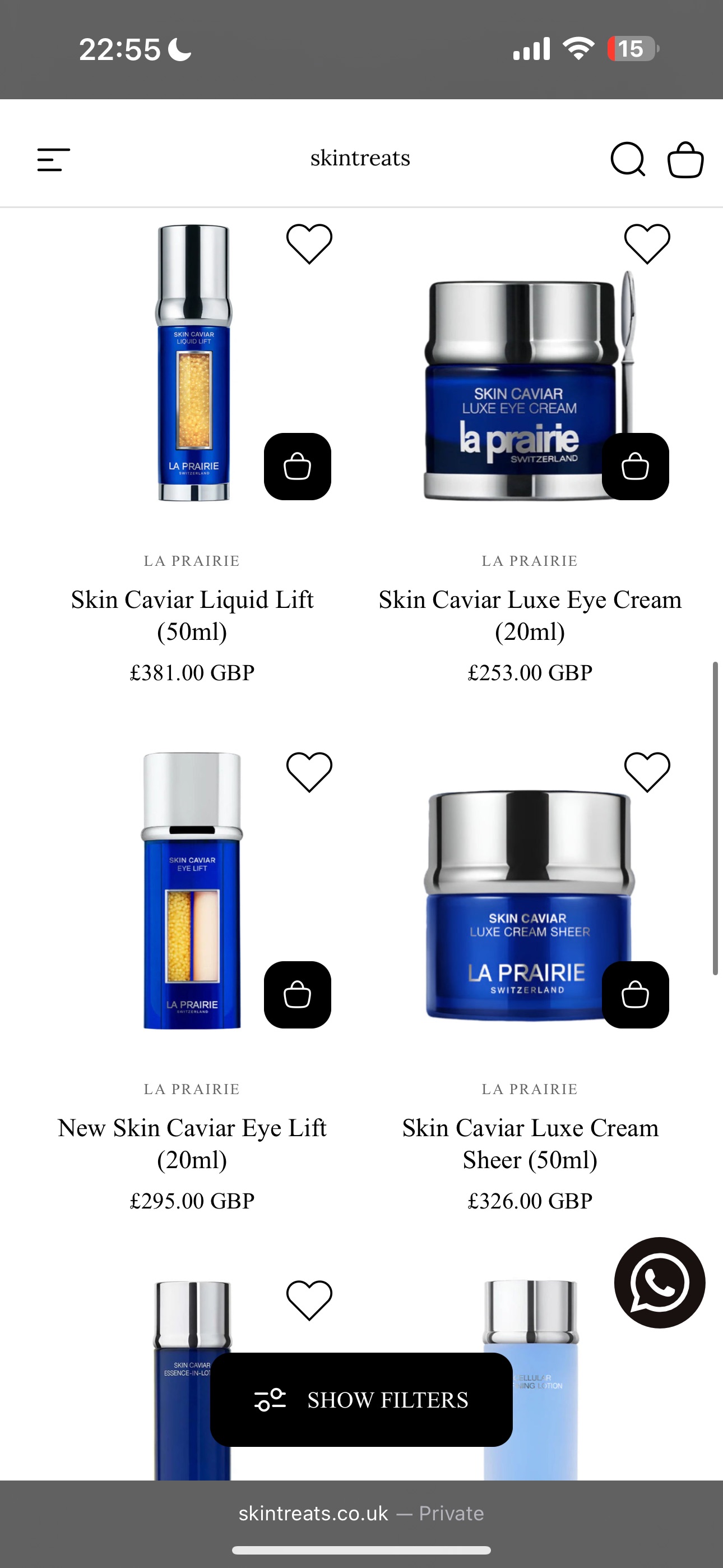Tap the Show Filters button
The width and height of the screenshot is (723, 1568).
click(361, 1400)
